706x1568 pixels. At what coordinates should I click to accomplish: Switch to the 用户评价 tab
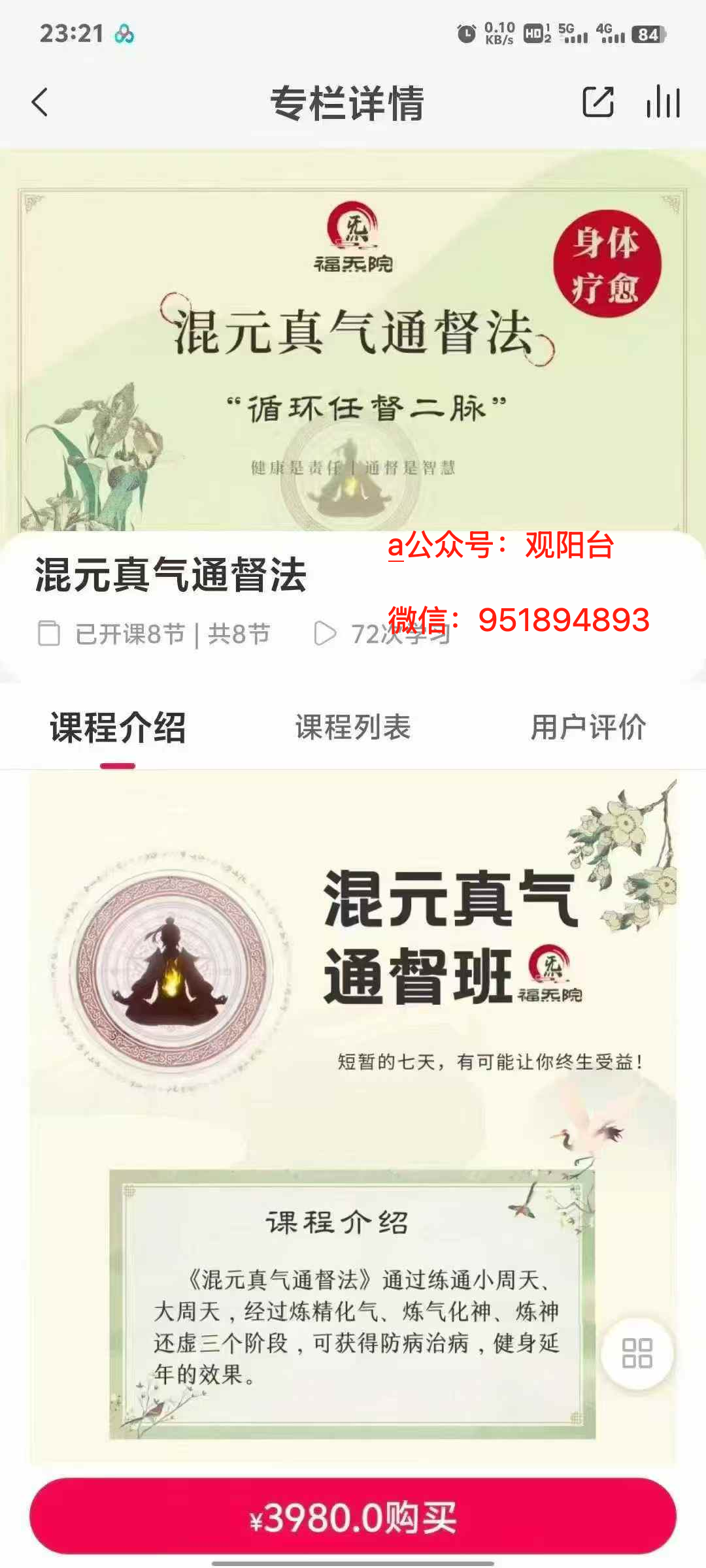pos(588,727)
